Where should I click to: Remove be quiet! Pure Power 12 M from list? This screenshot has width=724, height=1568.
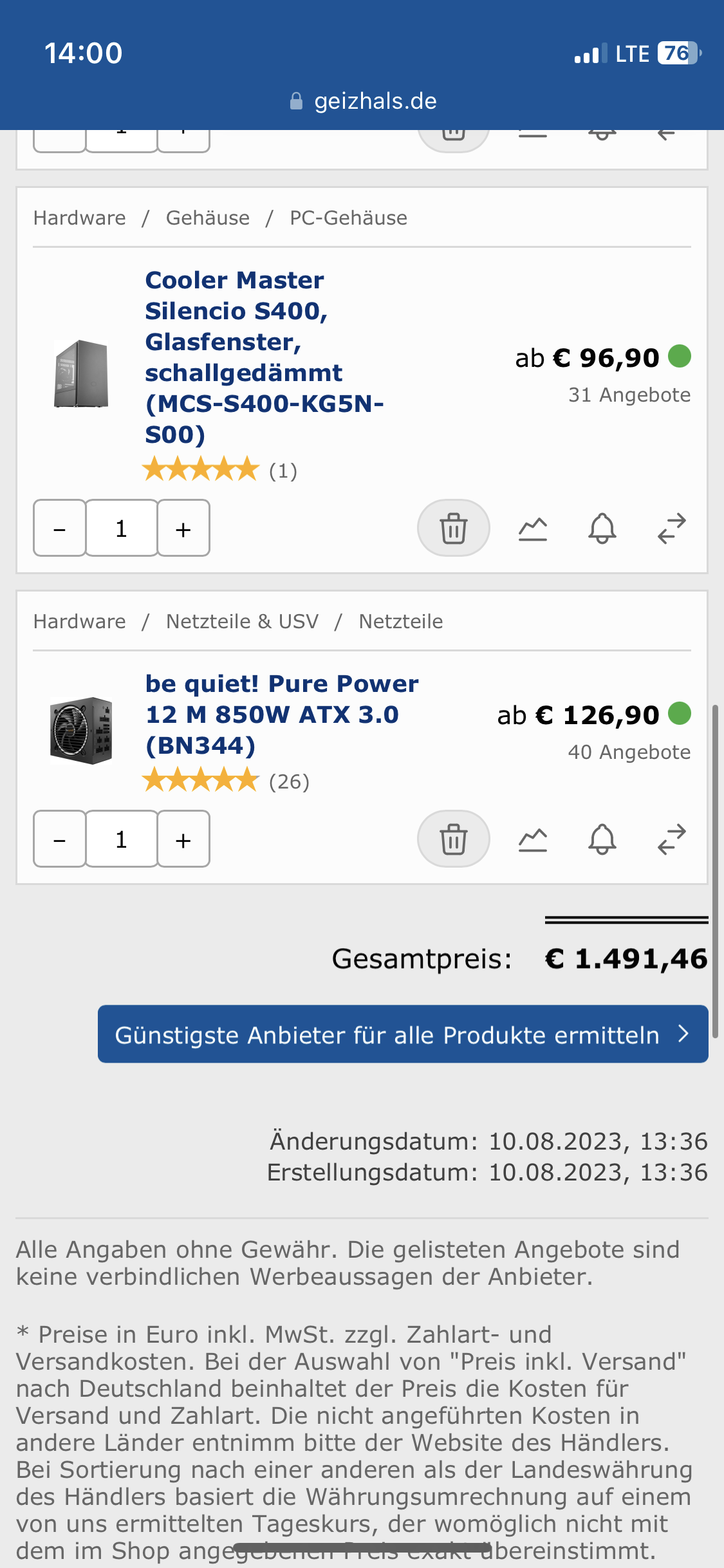(453, 839)
